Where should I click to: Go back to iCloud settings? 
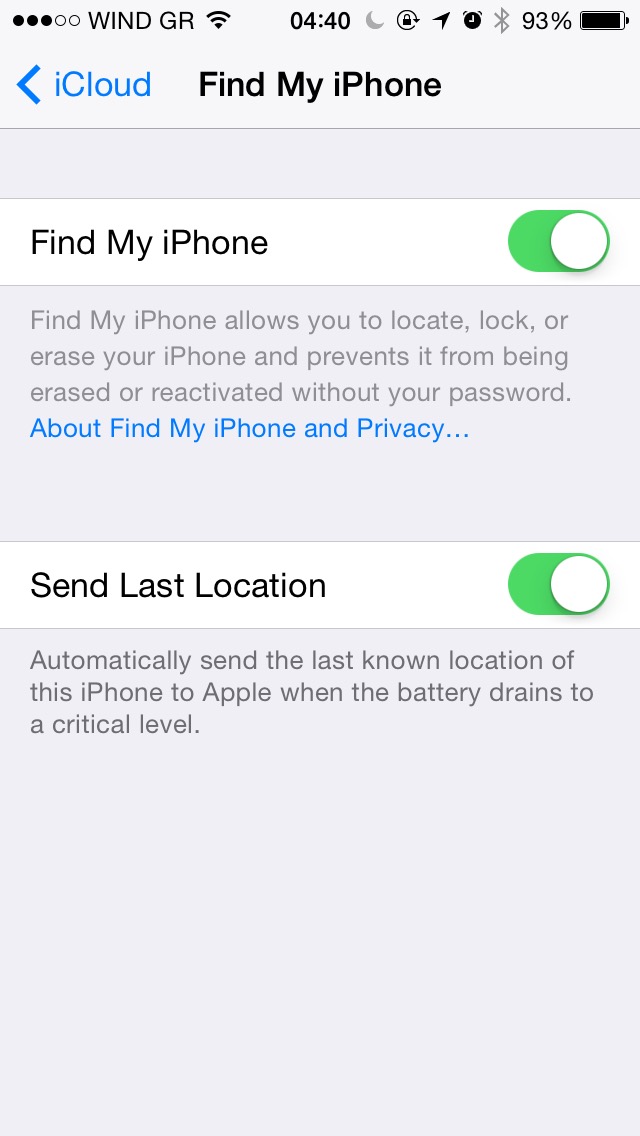(x=84, y=85)
